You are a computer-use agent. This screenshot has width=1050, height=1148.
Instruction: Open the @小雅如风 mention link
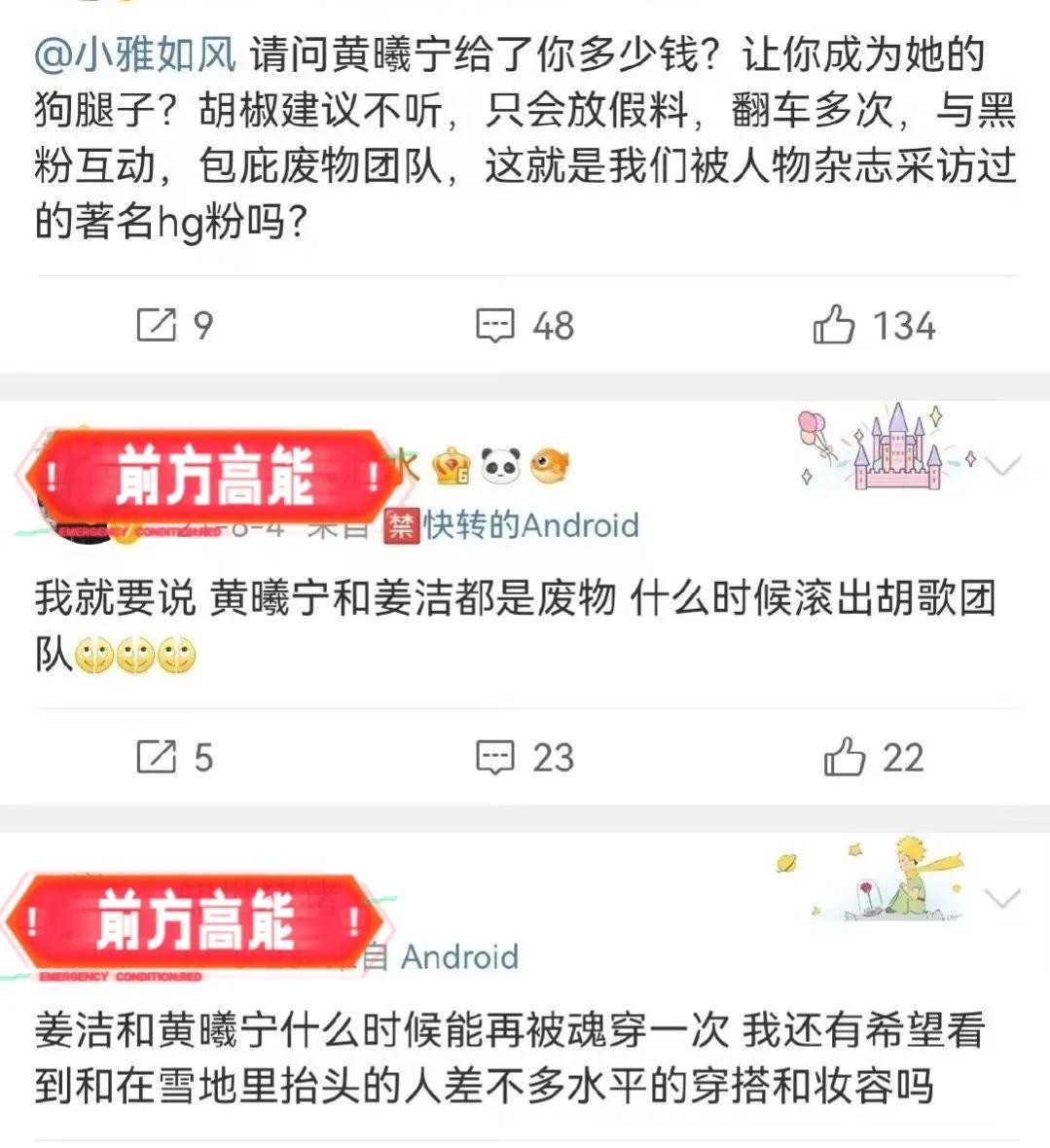point(134,55)
